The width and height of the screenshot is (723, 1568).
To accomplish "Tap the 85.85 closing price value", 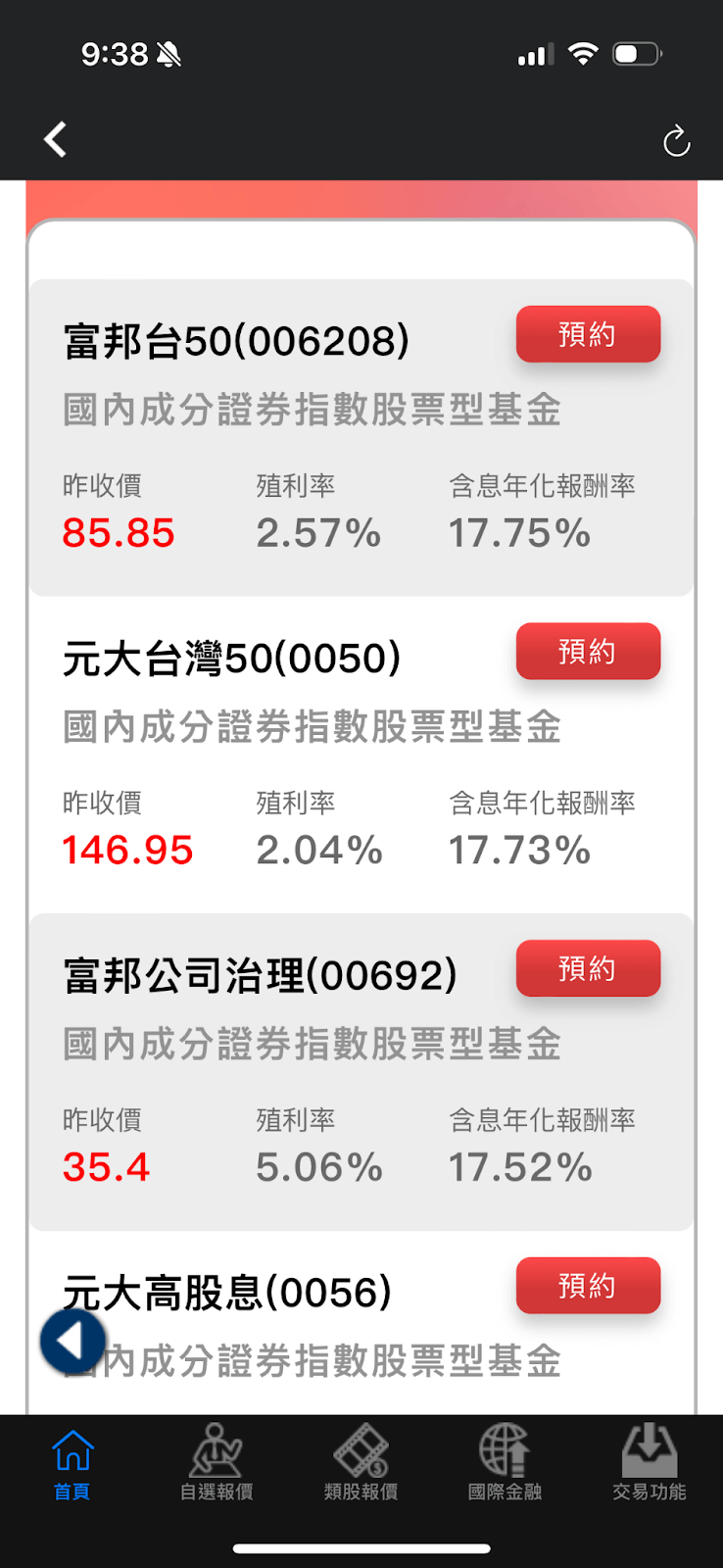I will [x=118, y=532].
